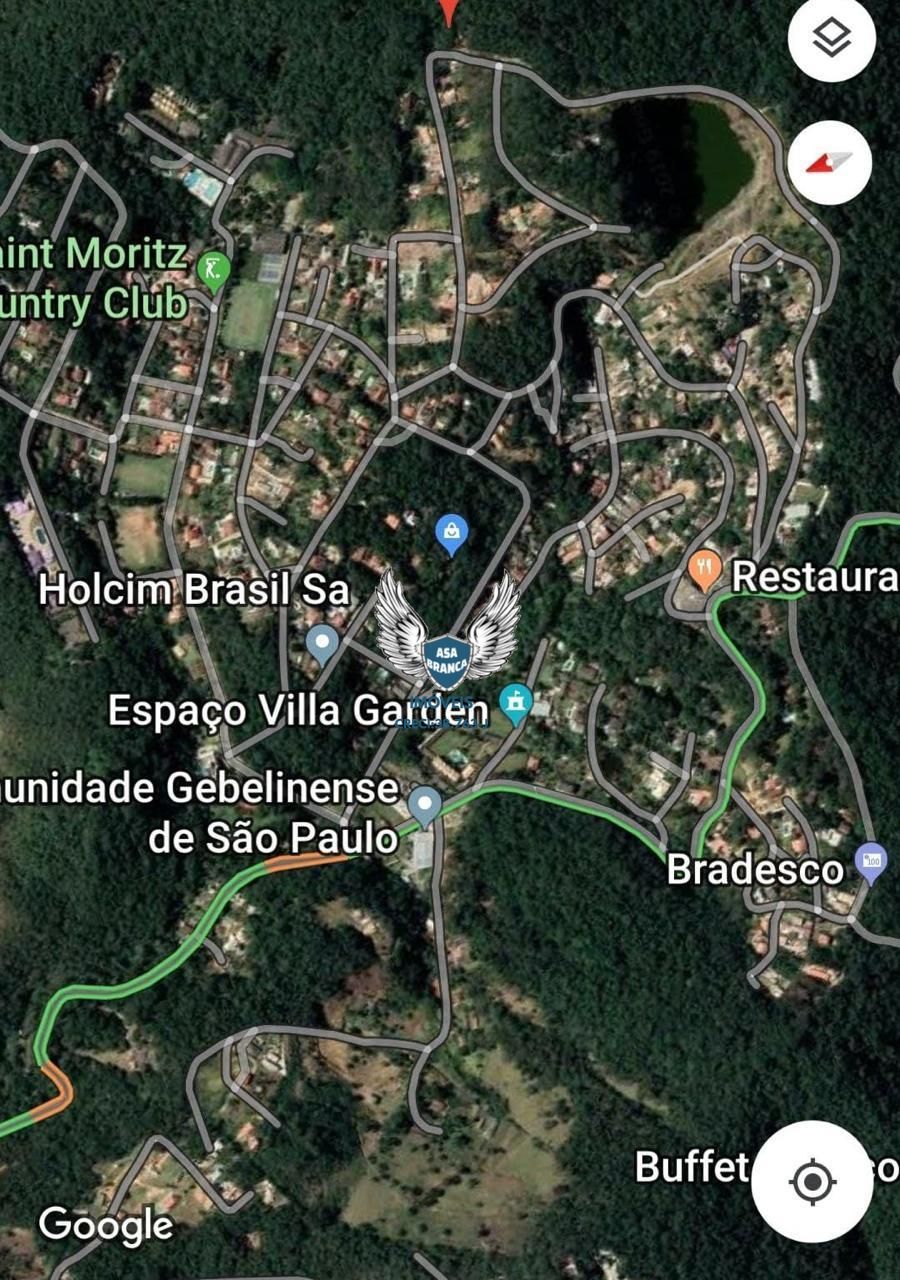The height and width of the screenshot is (1280, 900).
Task: Open the Saint Moritz Country Club pin
Action: (213, 270)
